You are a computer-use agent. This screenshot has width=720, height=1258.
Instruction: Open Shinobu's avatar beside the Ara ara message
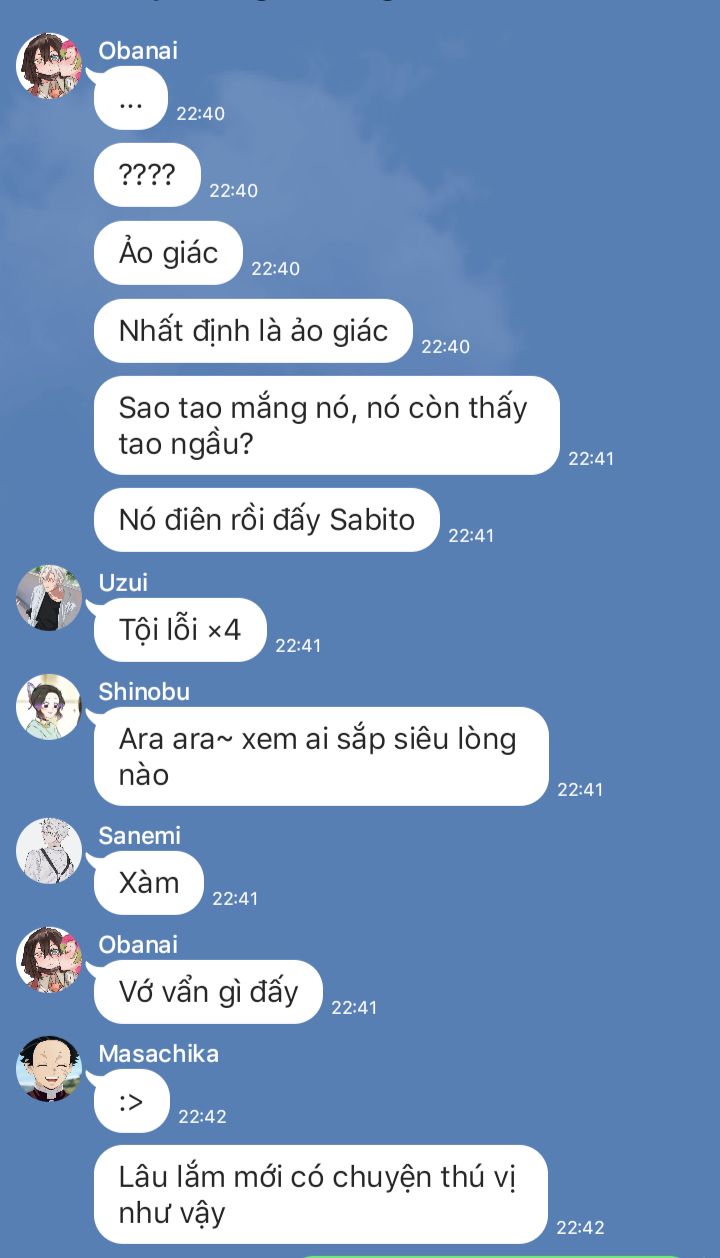[x=49, y=707]
